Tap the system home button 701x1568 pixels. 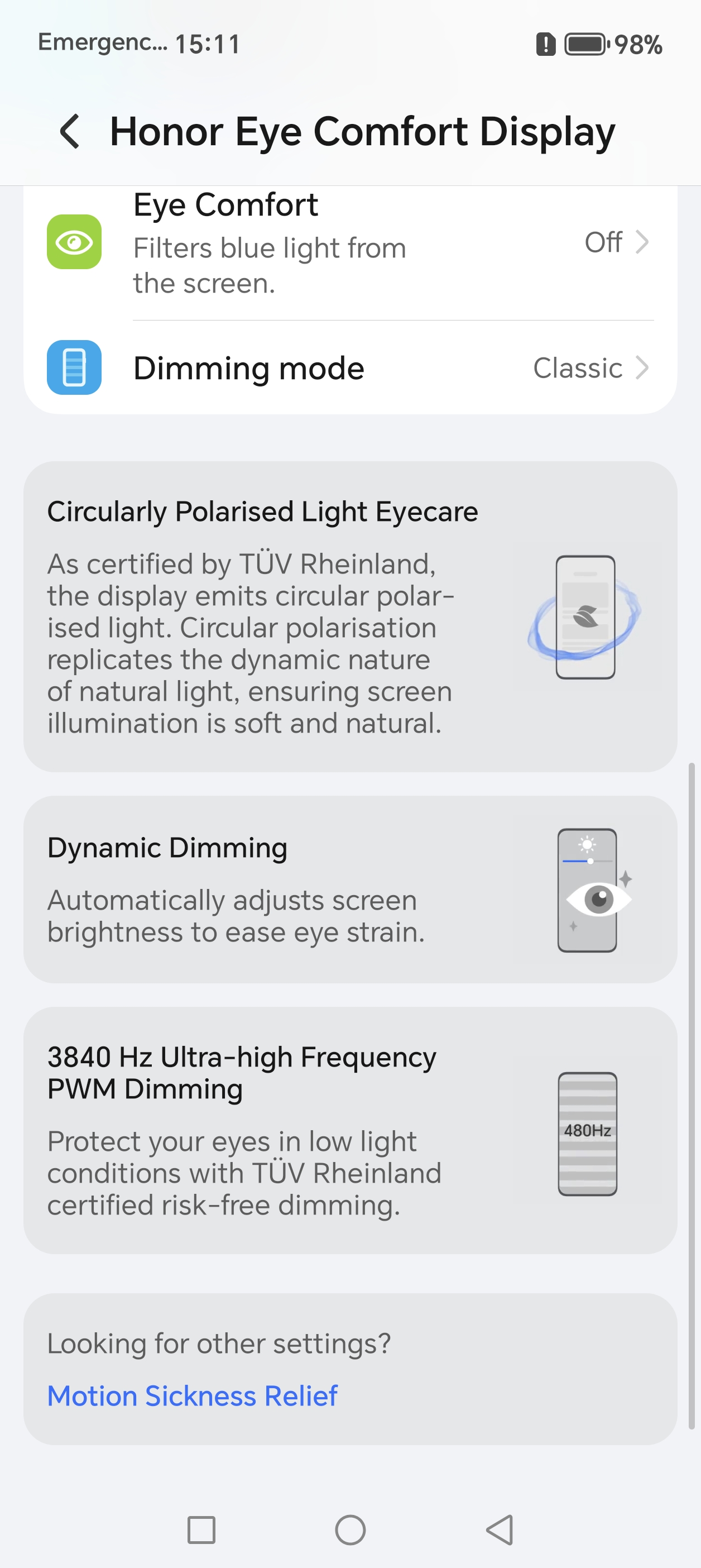[350, 1529]
